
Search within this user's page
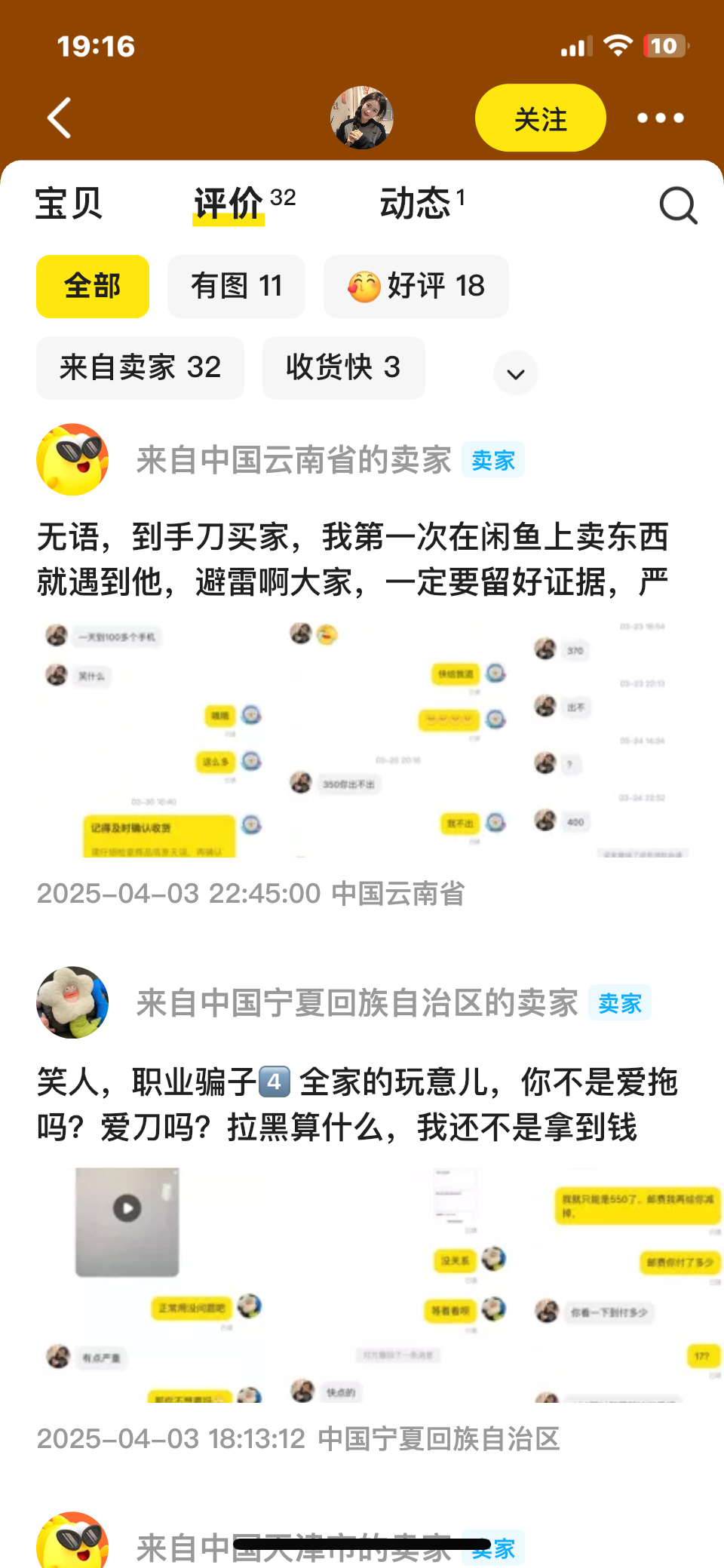(678, 205)
